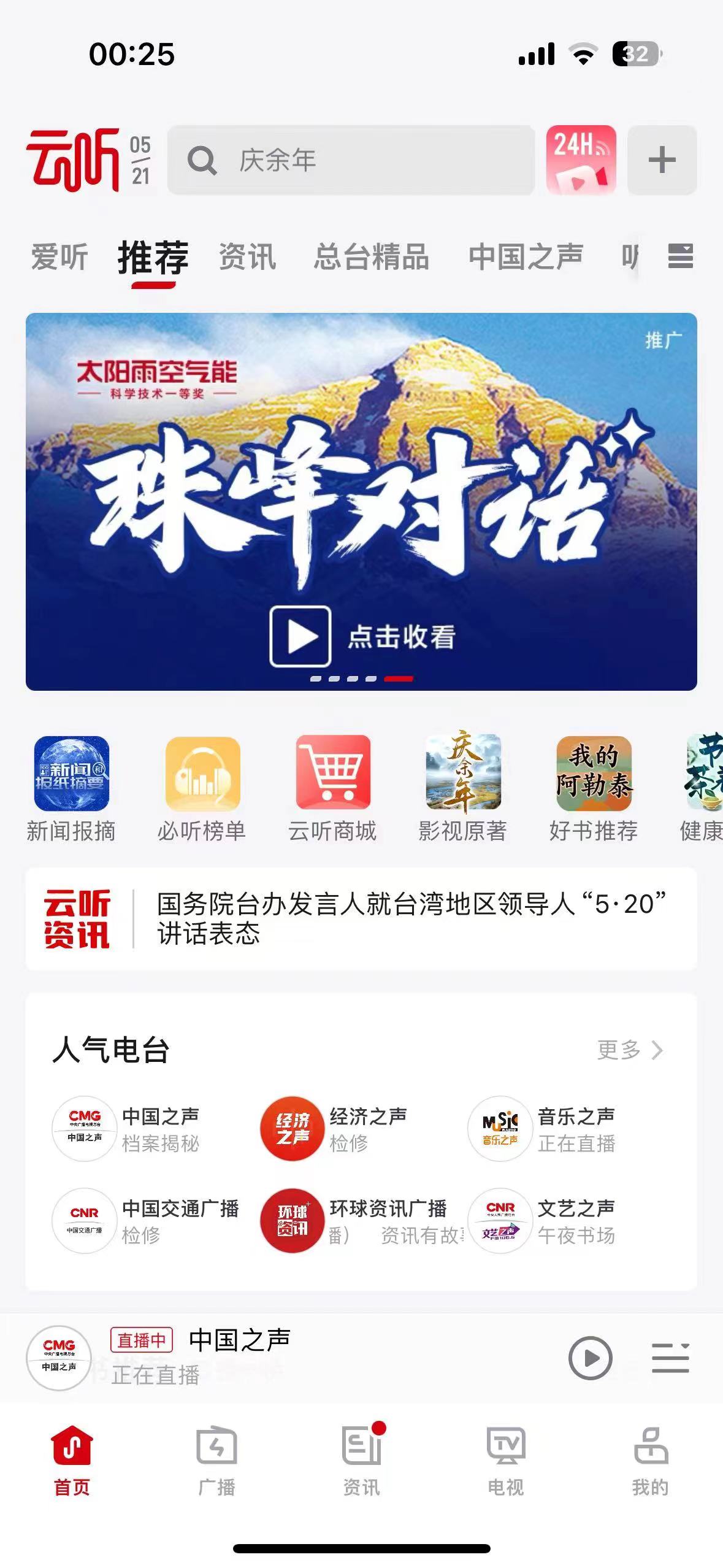Open the 总台精品 tab
This screenshot has width=723, height=1568.
371,256
